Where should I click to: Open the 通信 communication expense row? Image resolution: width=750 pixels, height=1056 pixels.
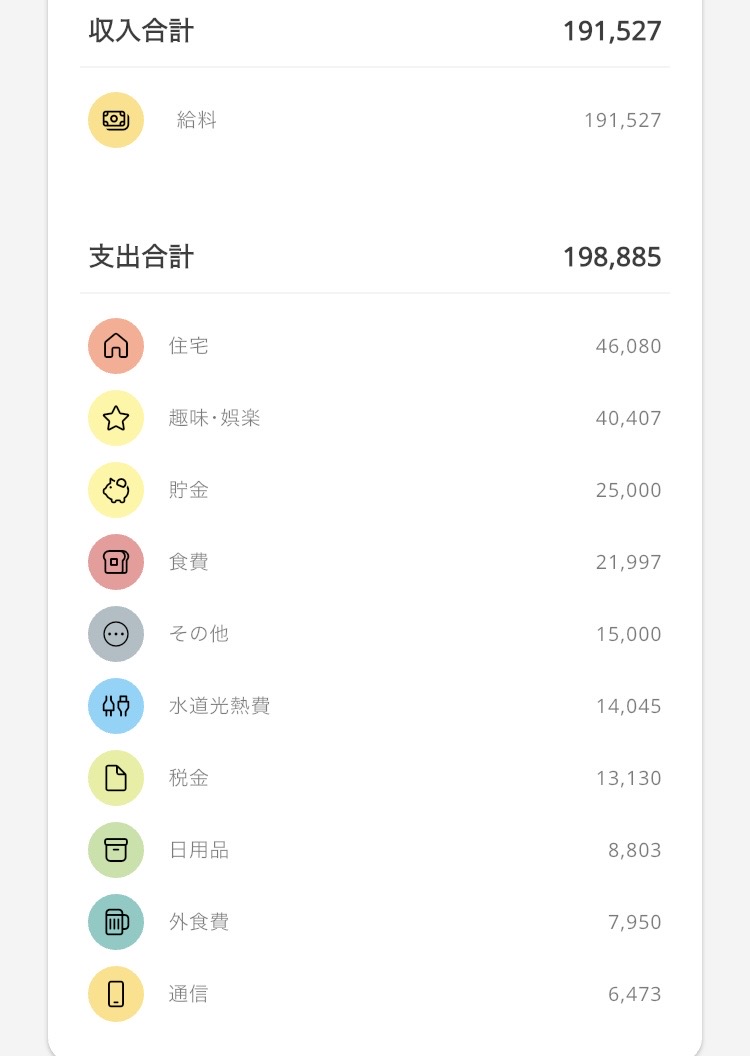click(x=375, y=995)
